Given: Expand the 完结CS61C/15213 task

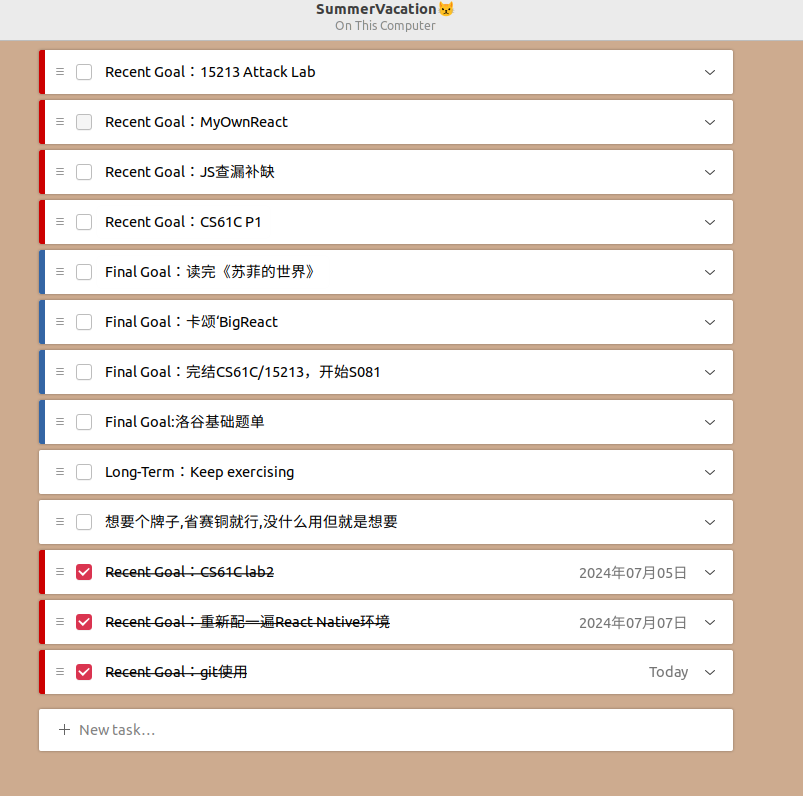Looking at the screenshot, I should (710, 372).
